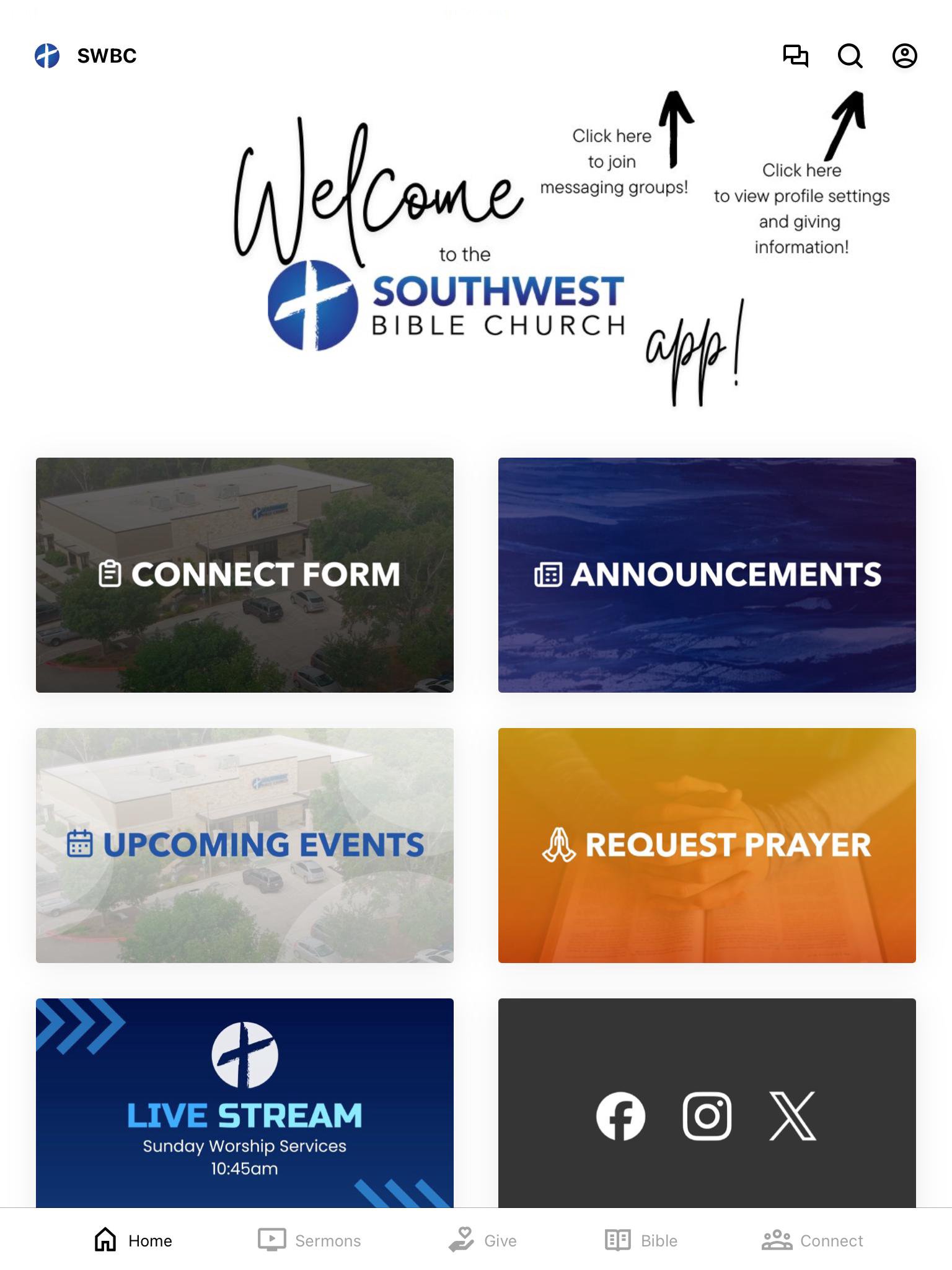
Task: Open the messaging groups icon
Action: click(795, 56)
